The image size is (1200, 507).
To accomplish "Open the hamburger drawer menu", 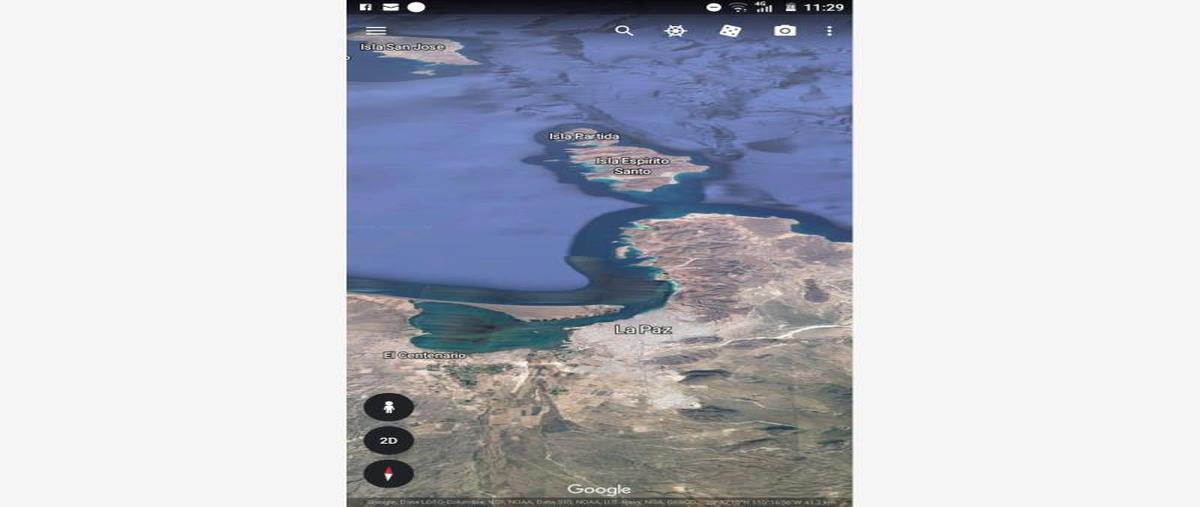I will tap(375, 31).
